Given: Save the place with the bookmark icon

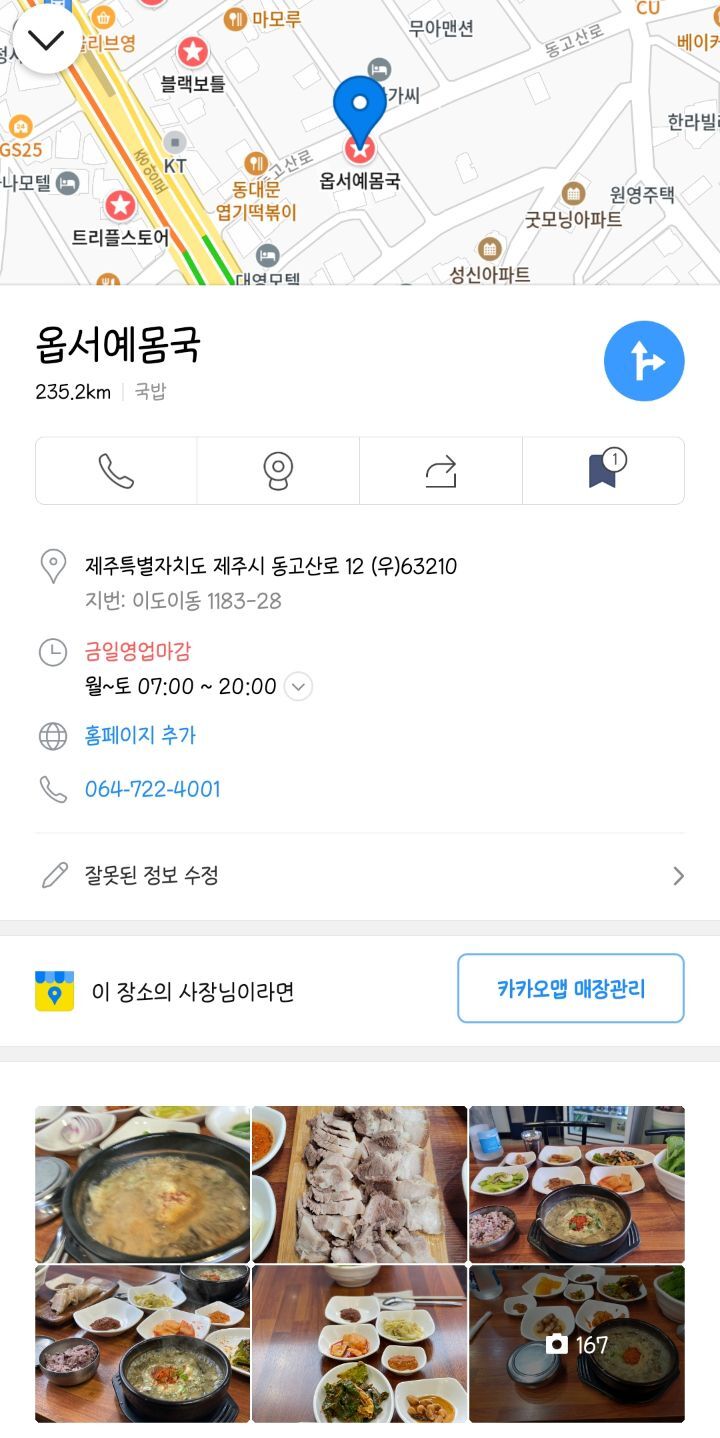Looking at the screenshot, I should click(x=603, y=470).
